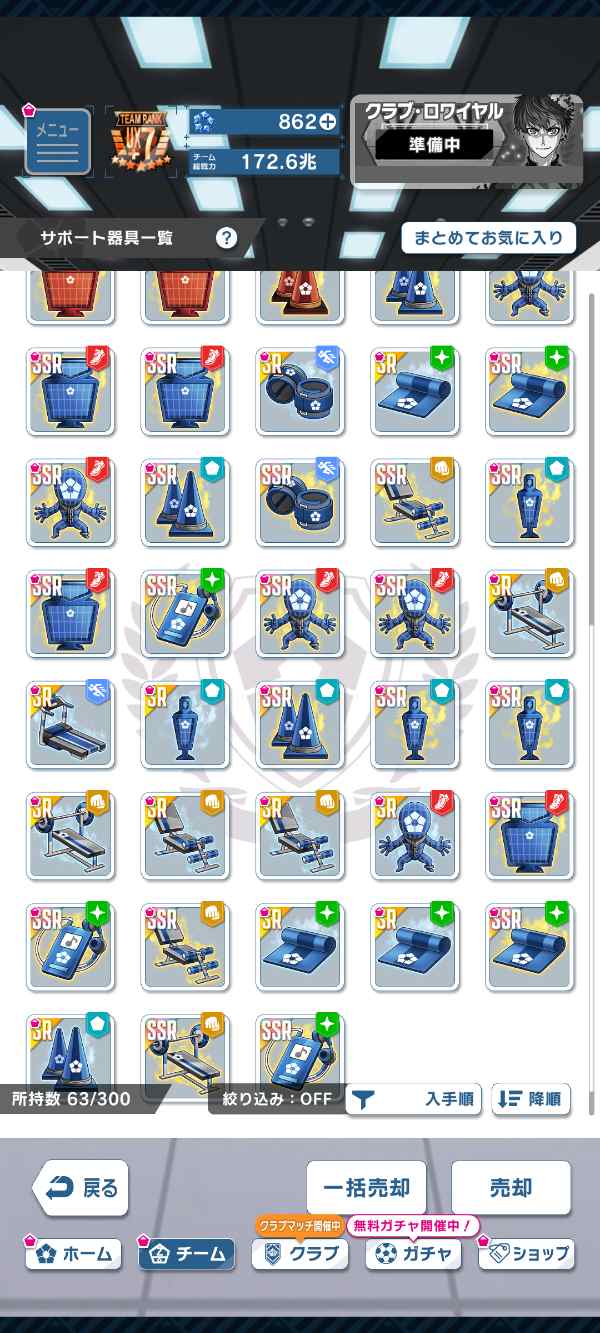Tap 一括売却 bulk sell button
Viewport: 600px width, 1333px height.
366,1188
